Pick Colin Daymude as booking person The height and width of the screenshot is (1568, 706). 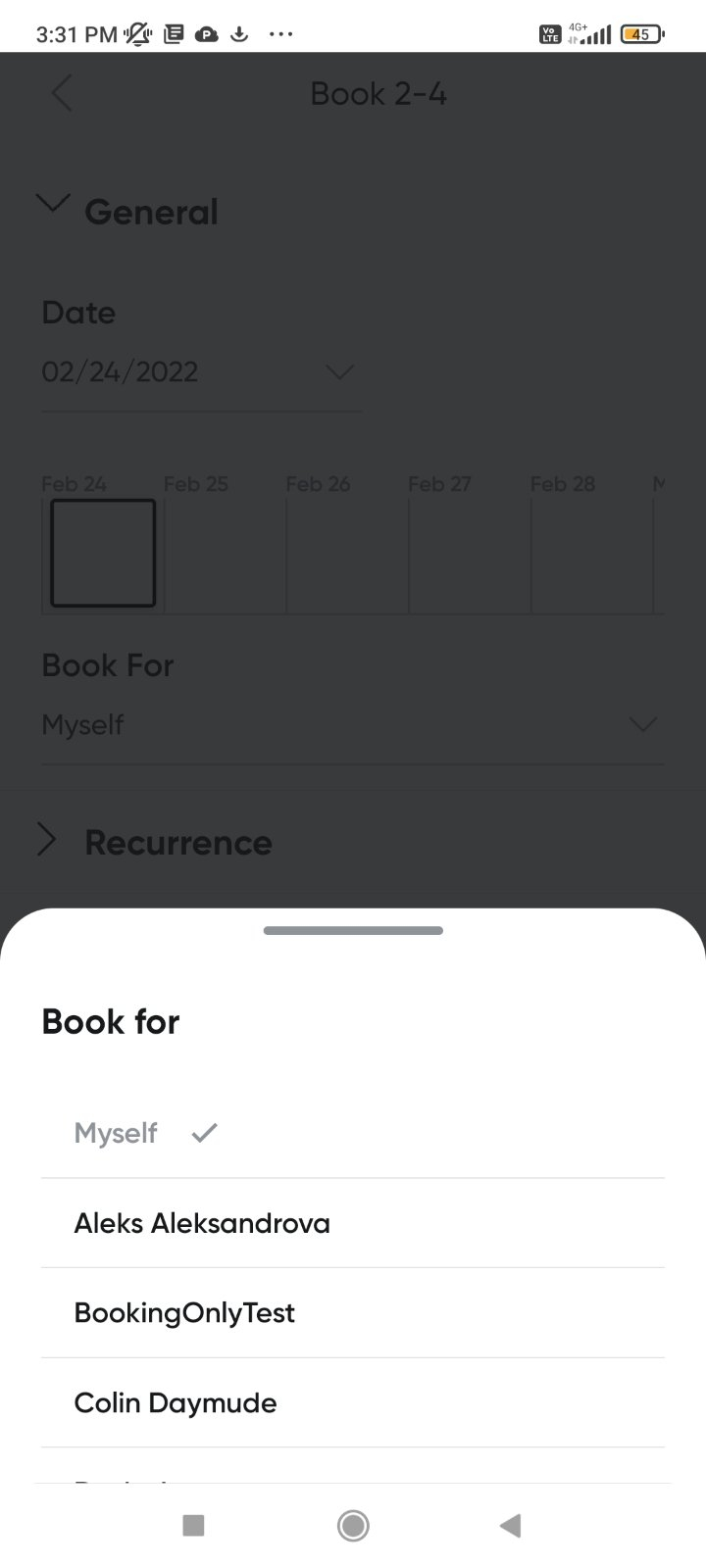click(x=176, y=1402)
